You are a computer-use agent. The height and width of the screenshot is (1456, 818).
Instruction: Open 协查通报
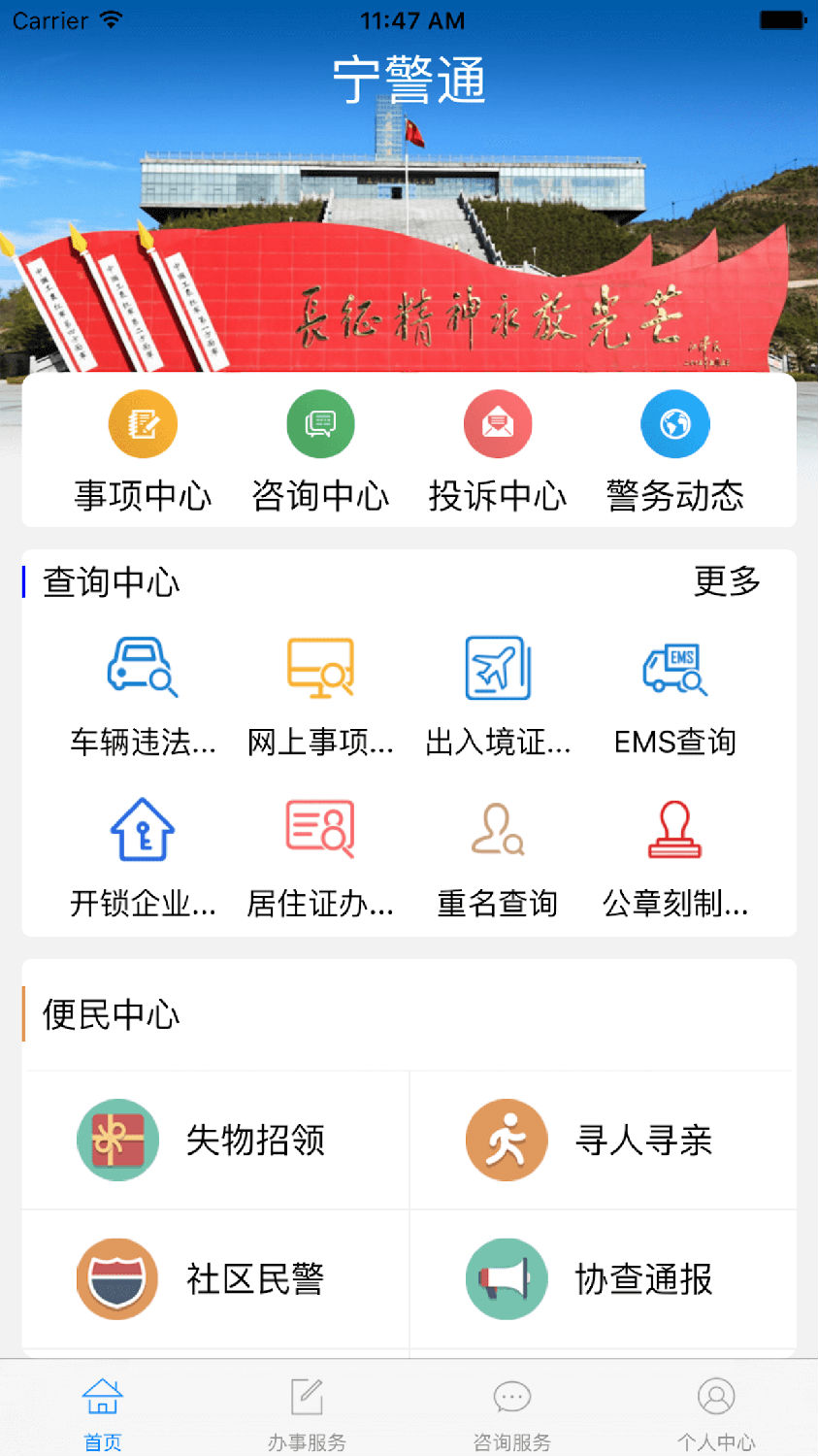point(604,1279)
